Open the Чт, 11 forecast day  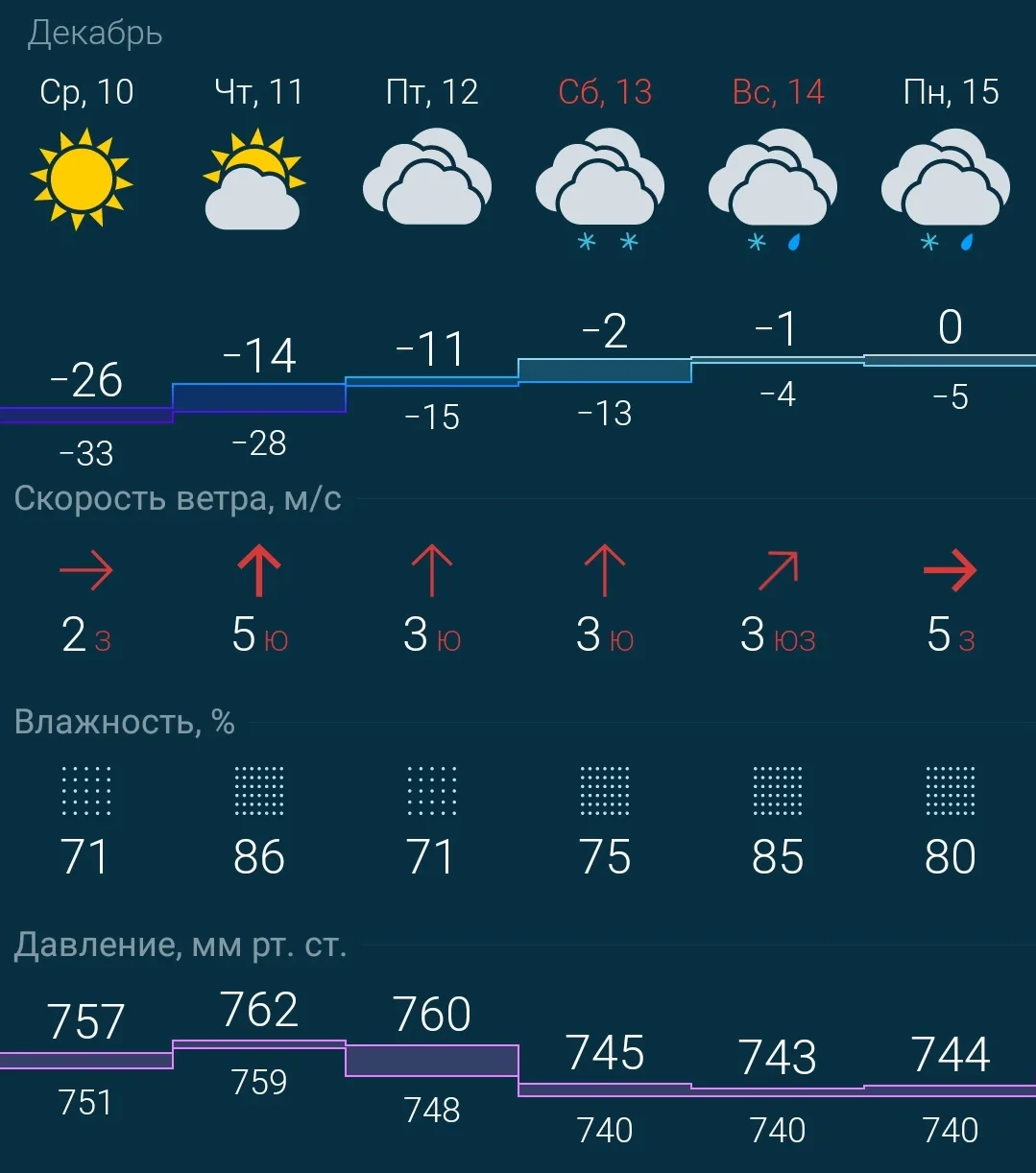pyautogui.click(x=259, y=92)
